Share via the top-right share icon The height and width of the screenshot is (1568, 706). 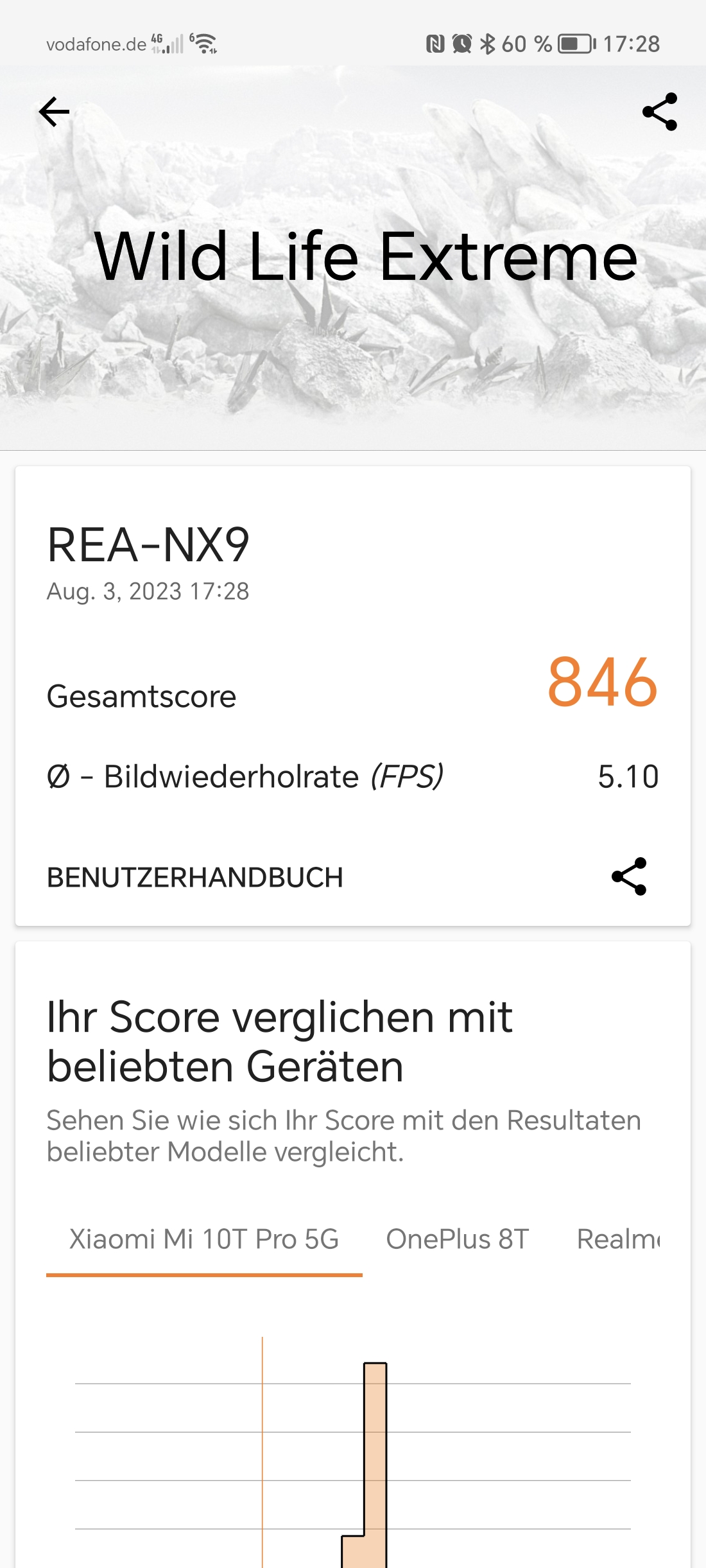pos(660,112)
